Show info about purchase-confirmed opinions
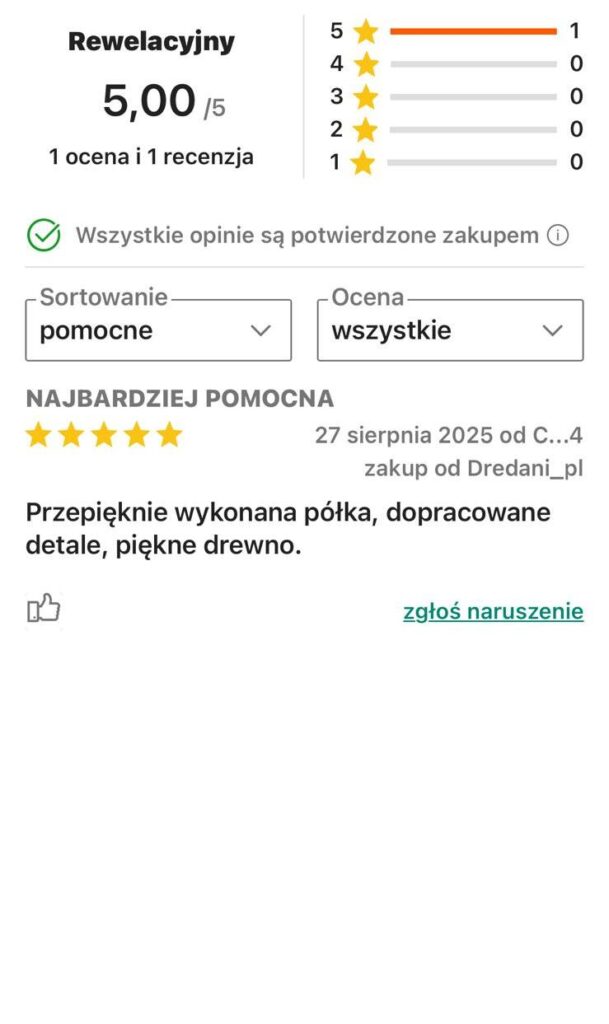 [558, 236]
